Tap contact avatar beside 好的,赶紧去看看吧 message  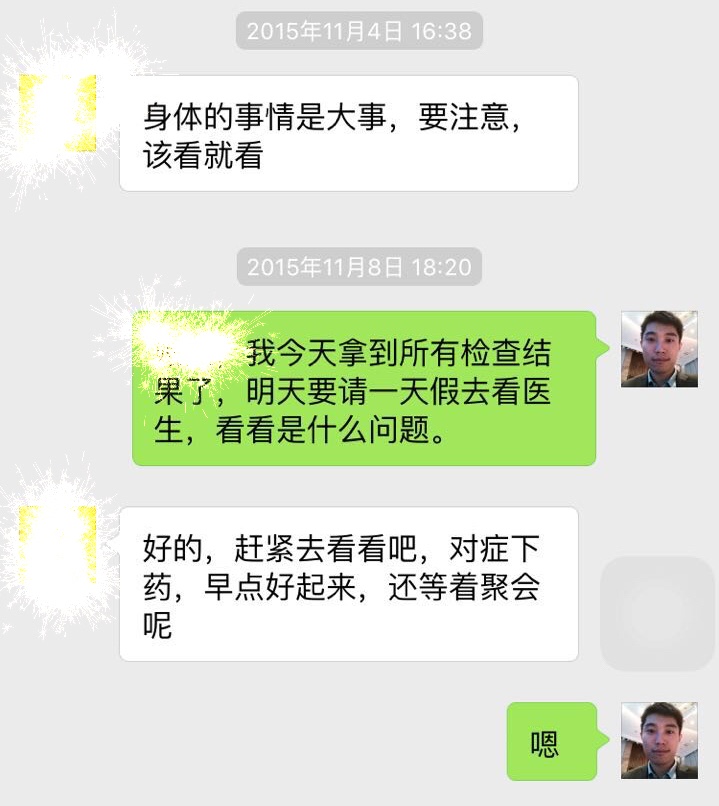click(x=58, y=545)
